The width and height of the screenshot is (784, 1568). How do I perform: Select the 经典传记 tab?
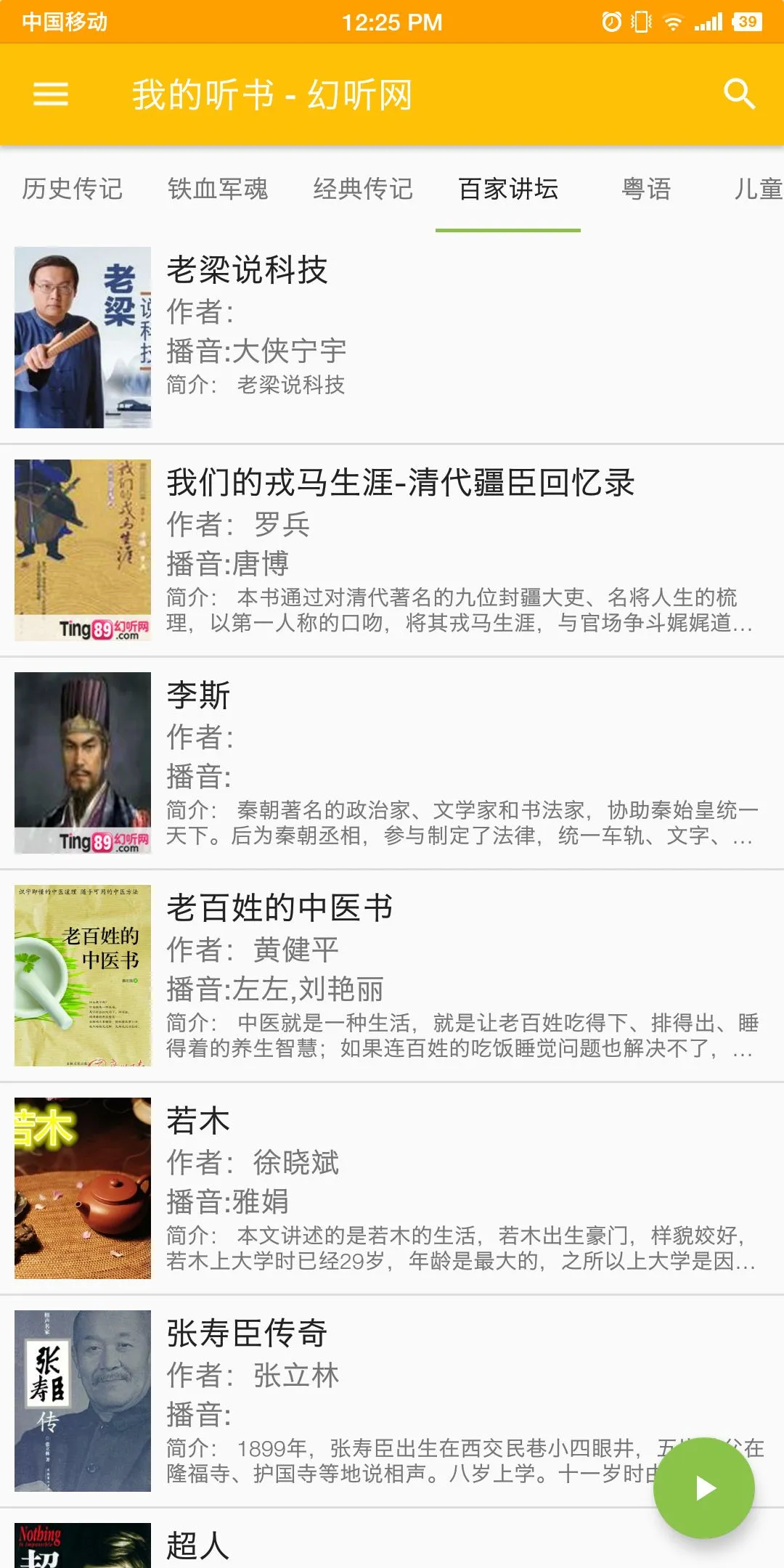[x=363, y=189]
